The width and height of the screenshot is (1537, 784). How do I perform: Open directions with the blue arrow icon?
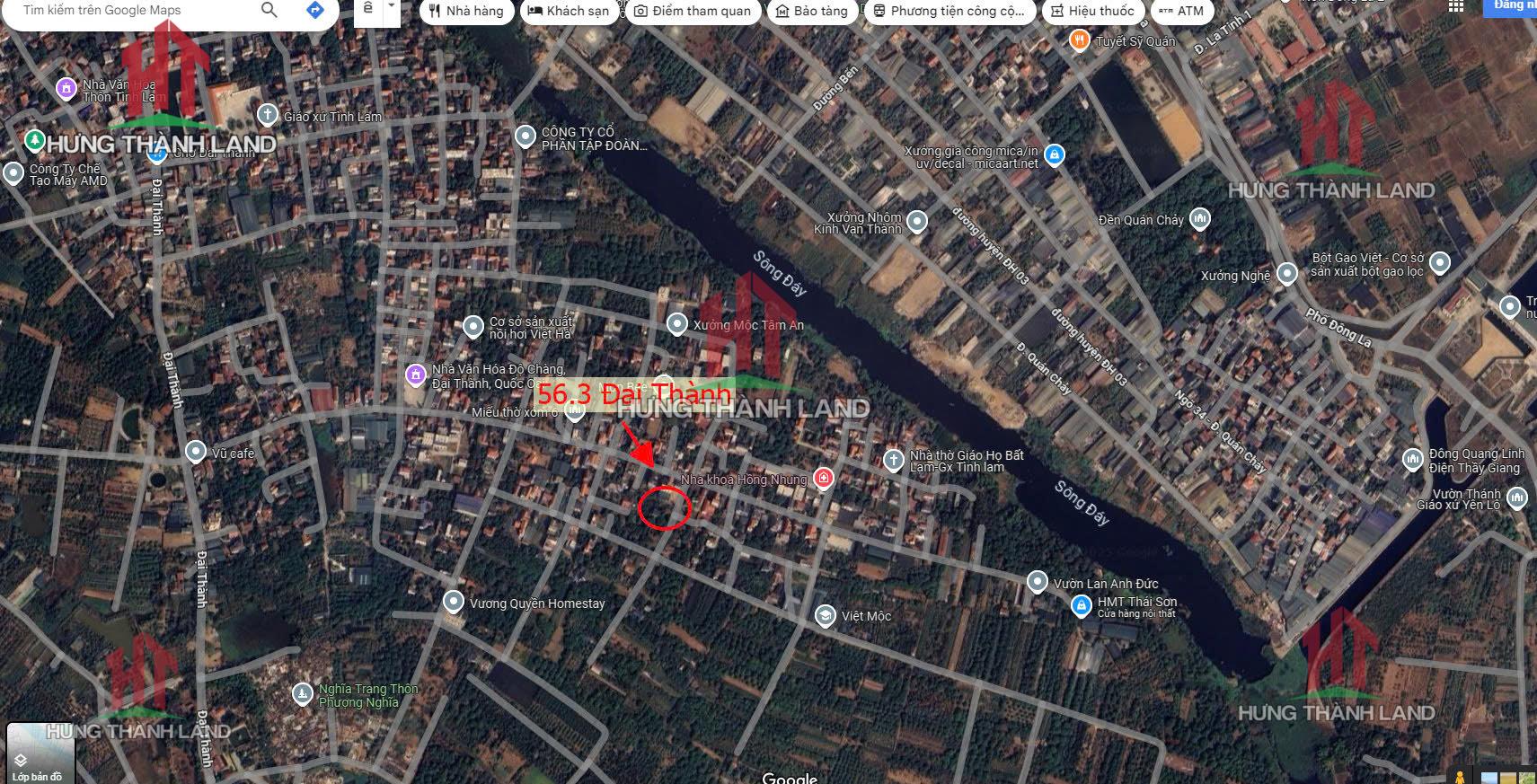(314, 10)
